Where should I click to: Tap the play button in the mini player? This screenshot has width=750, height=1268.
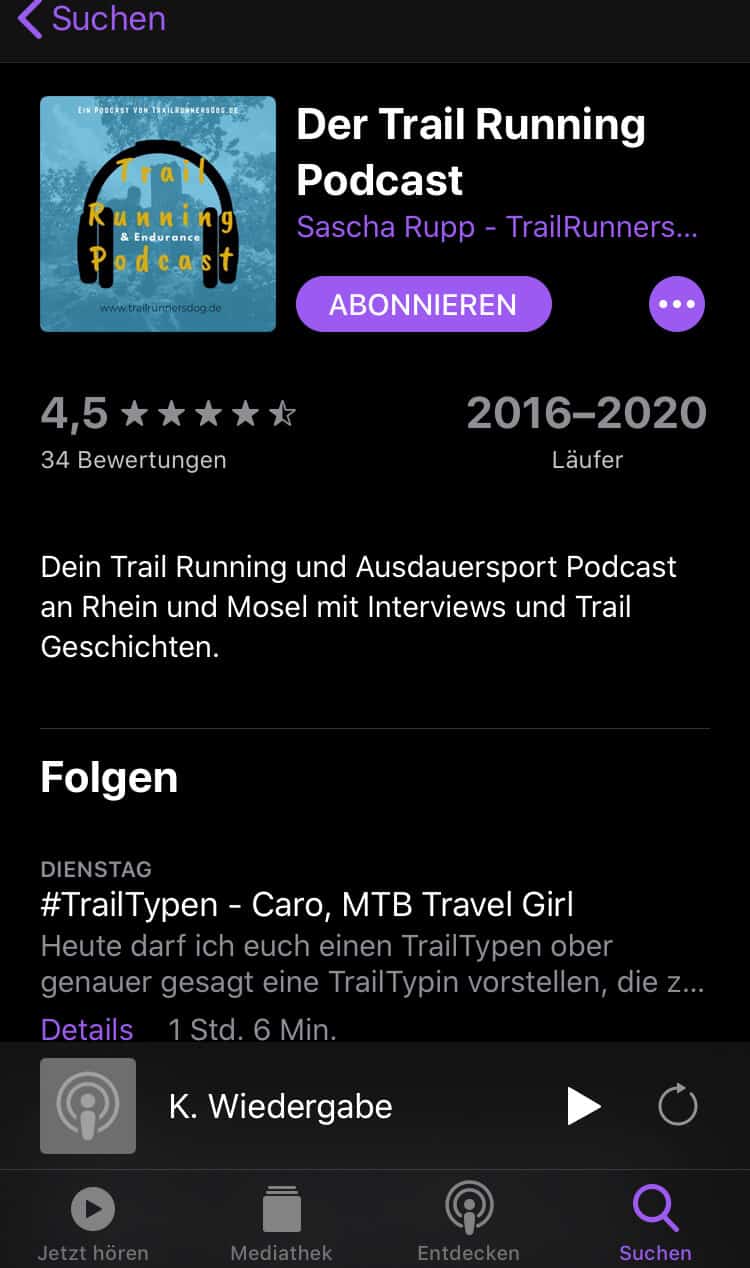point(583,1106)
